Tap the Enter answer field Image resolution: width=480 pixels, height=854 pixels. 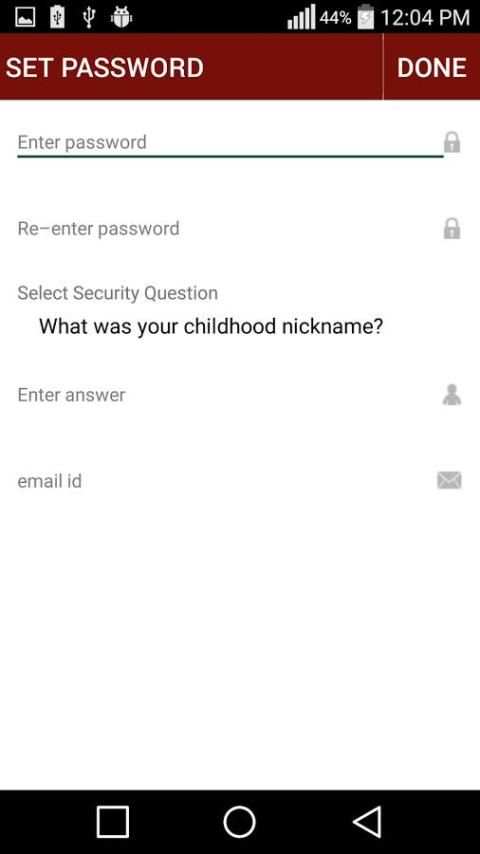click(x=230, y=395)
